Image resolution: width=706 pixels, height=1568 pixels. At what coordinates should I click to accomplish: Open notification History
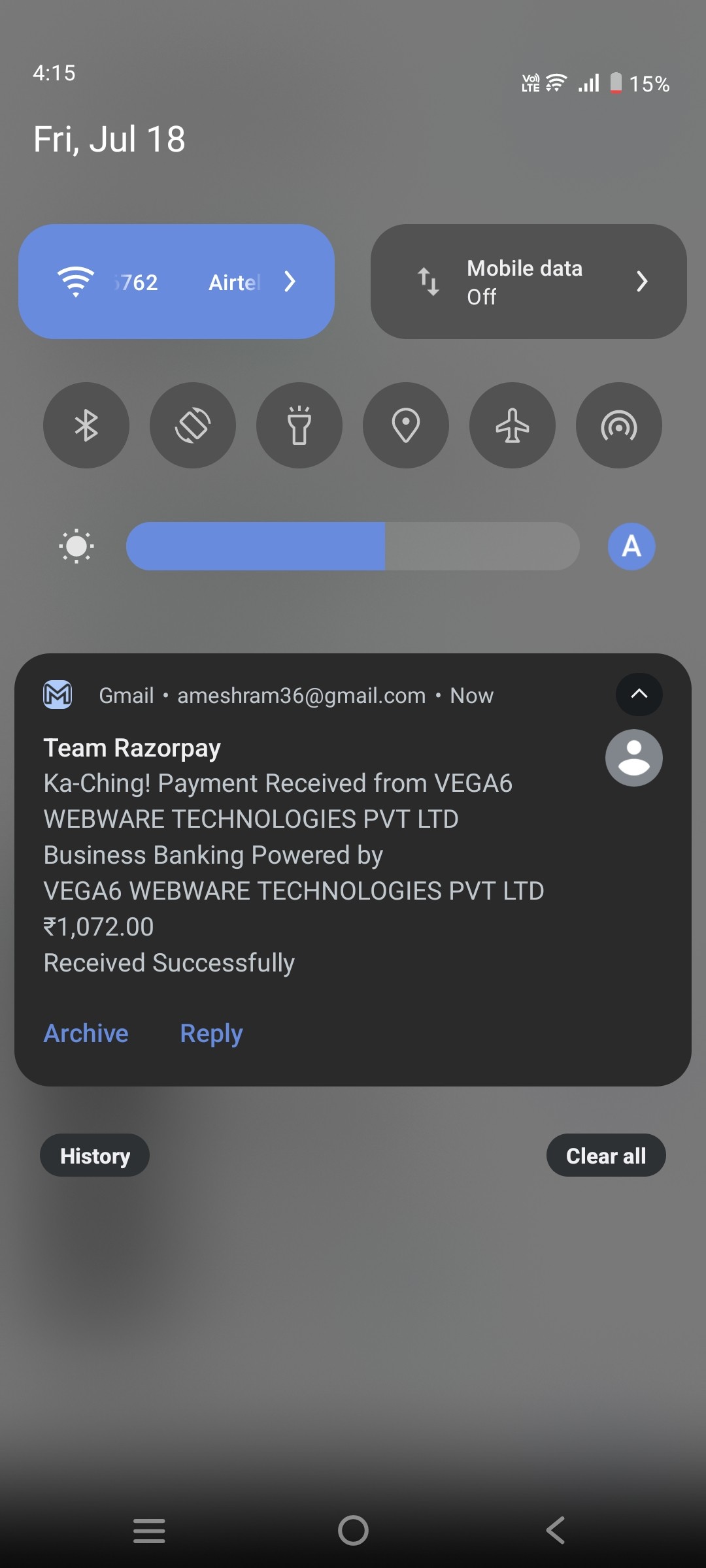tap(95, 1156)
